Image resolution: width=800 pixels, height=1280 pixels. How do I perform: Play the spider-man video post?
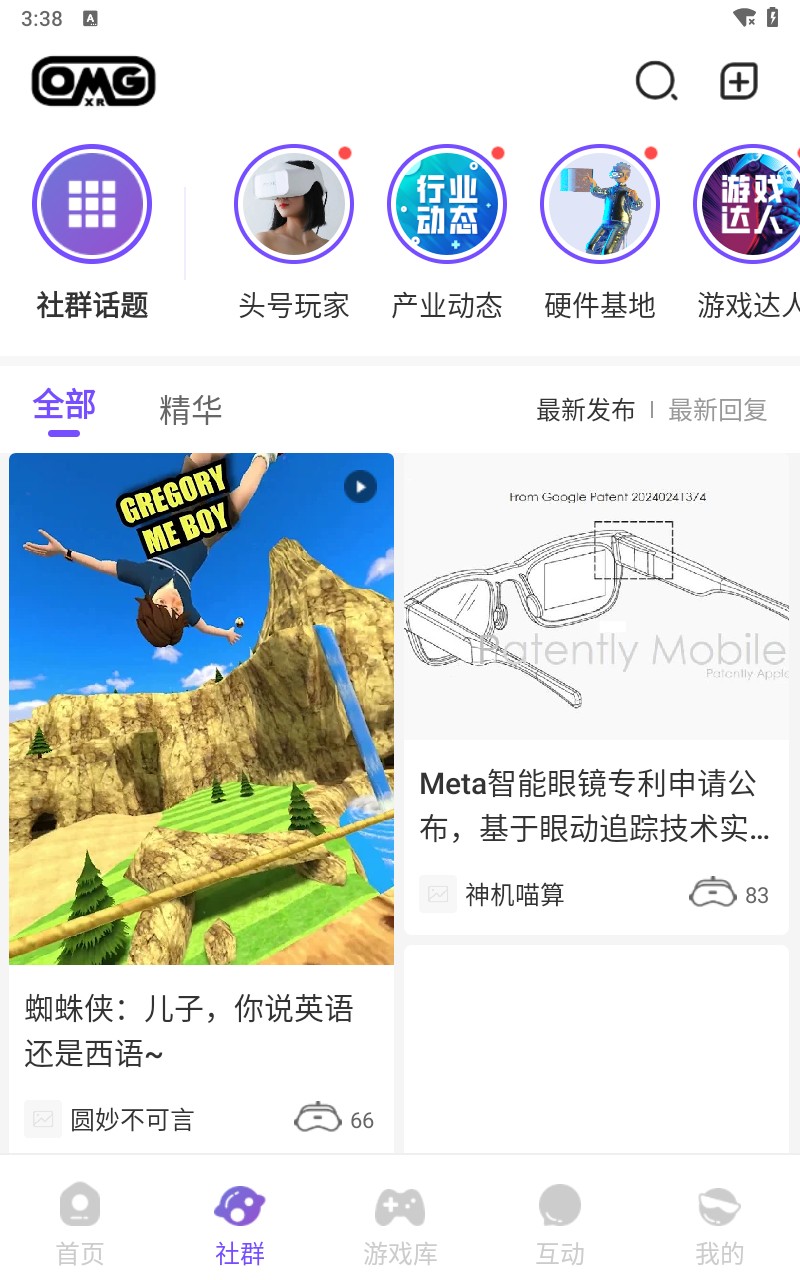click(360, 487)
